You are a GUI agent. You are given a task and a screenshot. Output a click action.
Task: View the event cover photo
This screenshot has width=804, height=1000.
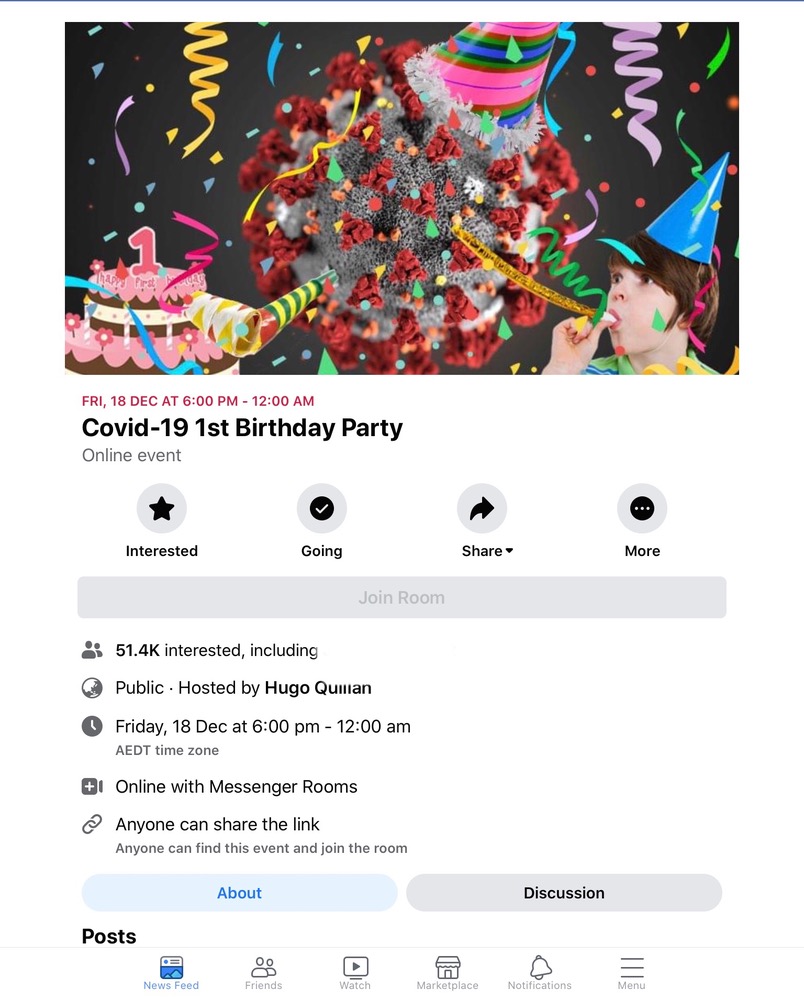click(x=401, y=198)
